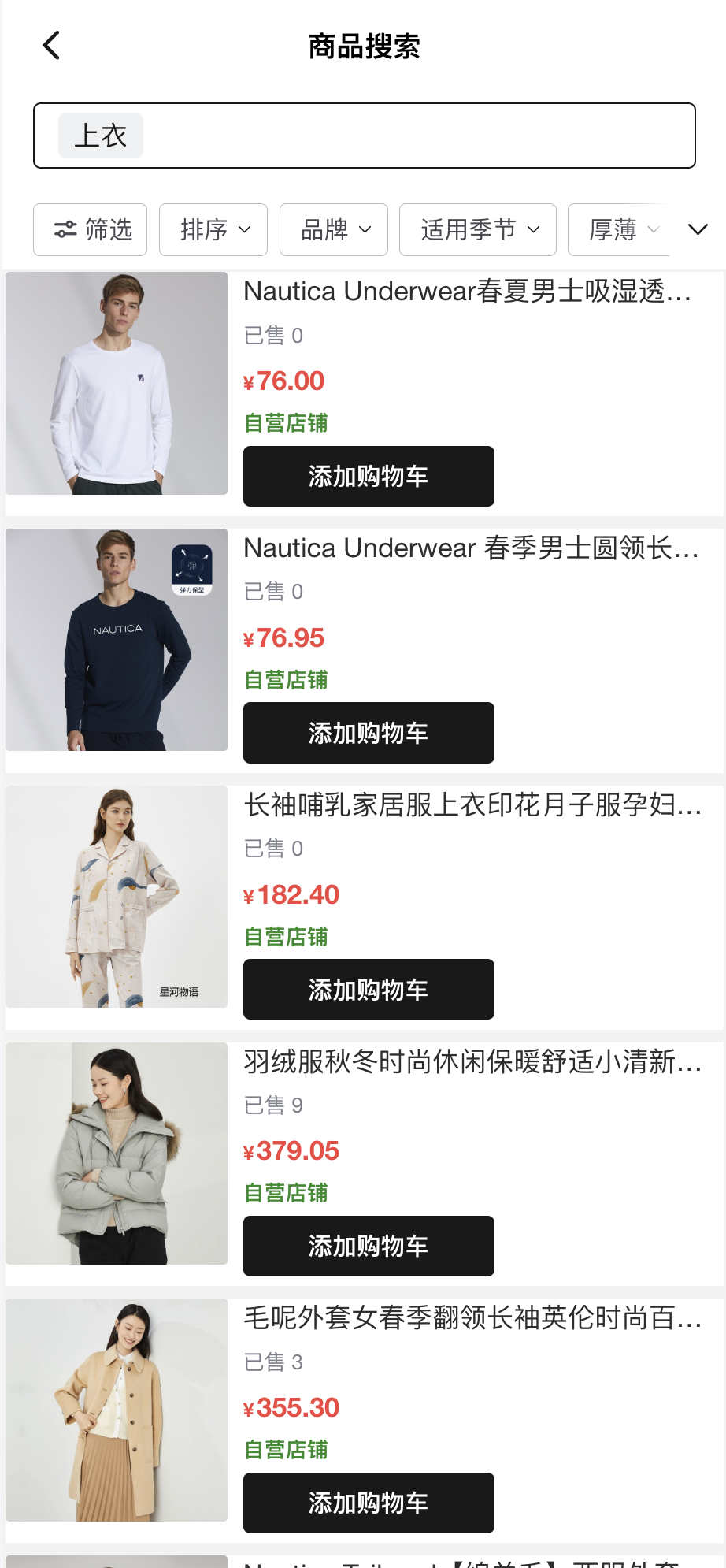Viewport: 726px width, 1568px height.
Task: Expand the 排序 sorting dropdown
Action: click(x=213, y=229)
